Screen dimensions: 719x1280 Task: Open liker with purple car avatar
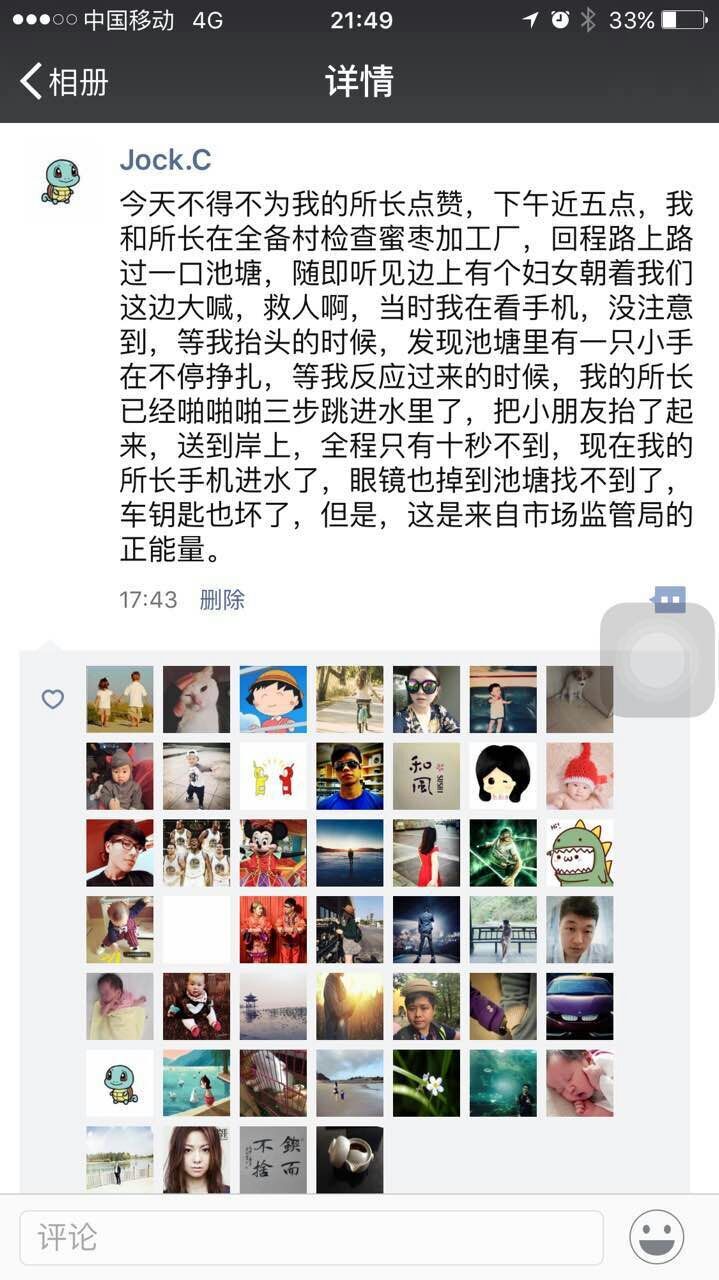coord(580,1006)
